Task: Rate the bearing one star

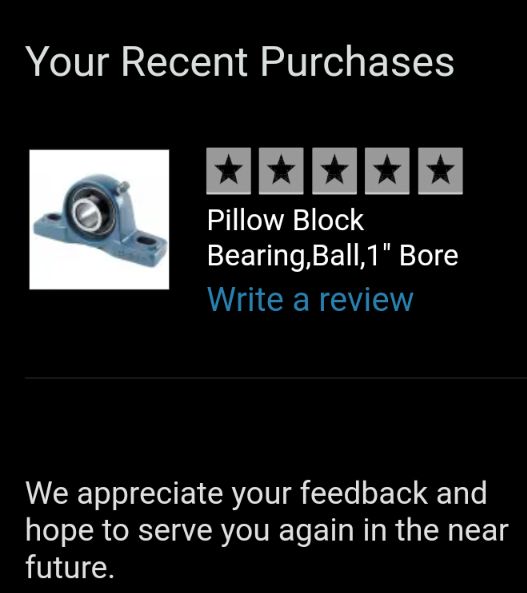Action: click(229, 171)
